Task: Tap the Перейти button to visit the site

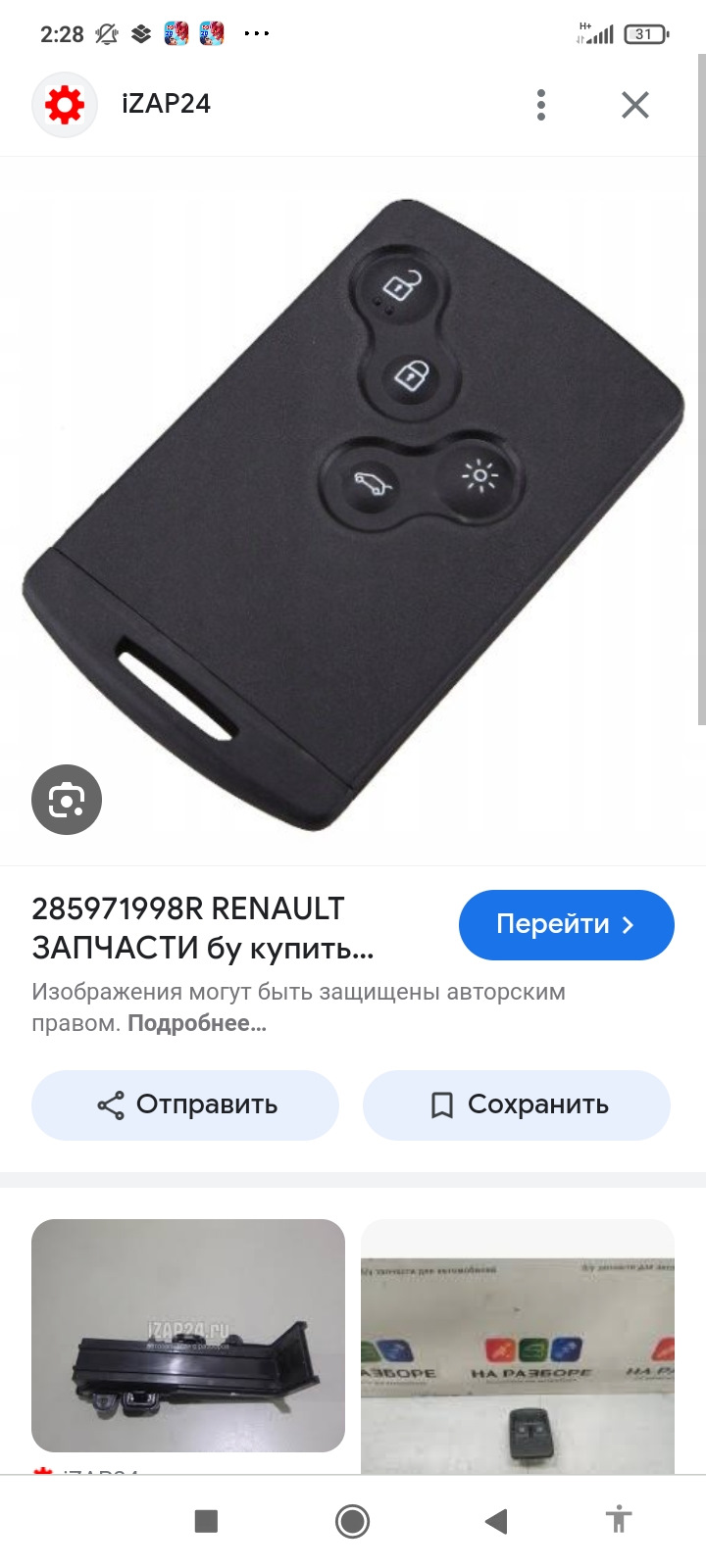Action: (566, 924)
